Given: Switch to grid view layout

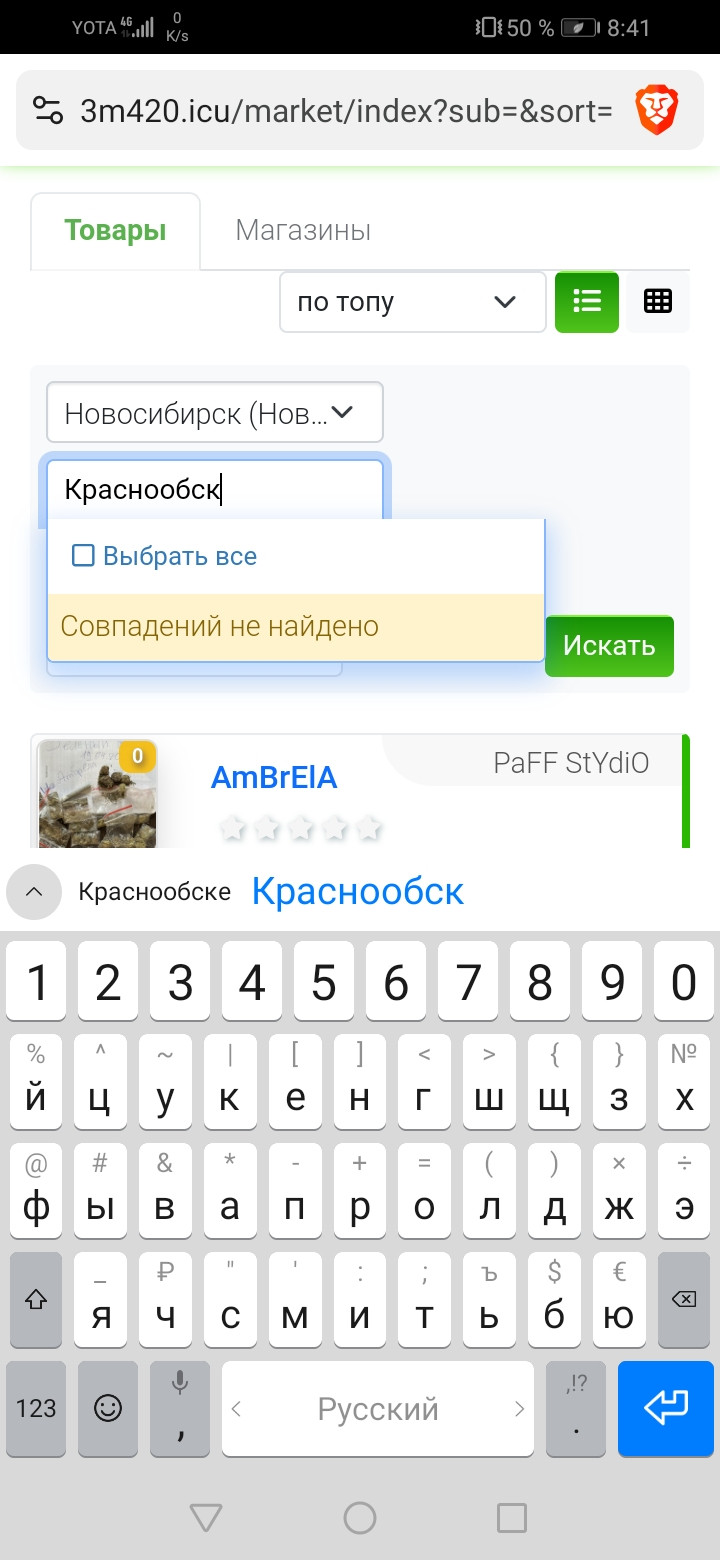Looking at the screenshot, I should pos(657,302).
